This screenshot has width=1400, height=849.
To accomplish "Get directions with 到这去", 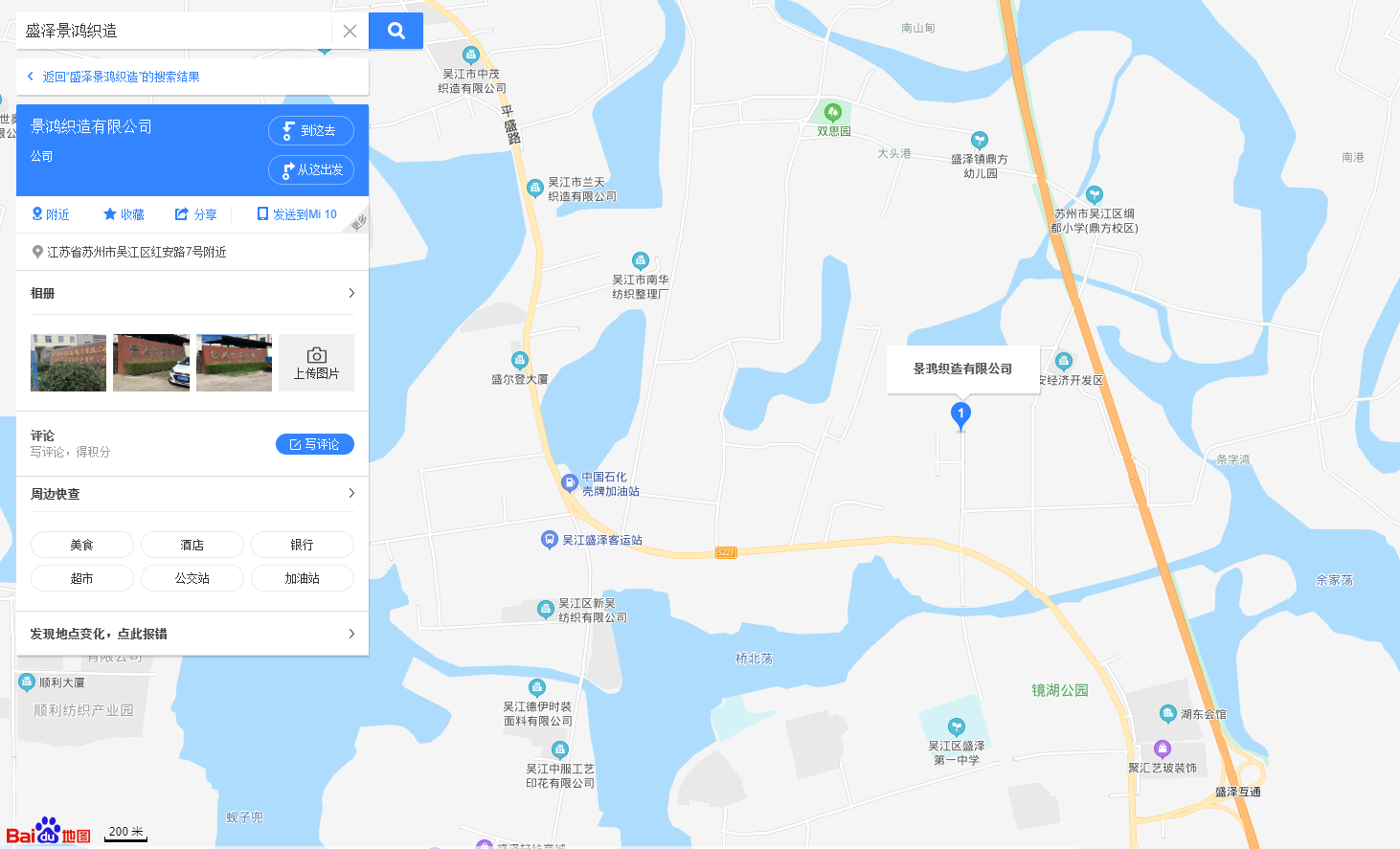I will (310, 130).
